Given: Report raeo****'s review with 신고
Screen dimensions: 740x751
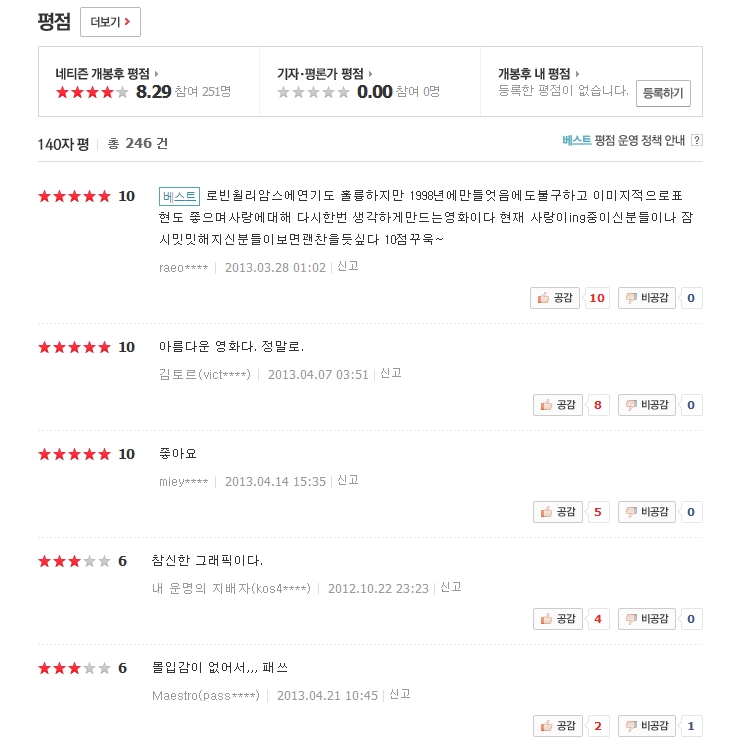Looking at the screenshot, I should [x=348, y=267].
